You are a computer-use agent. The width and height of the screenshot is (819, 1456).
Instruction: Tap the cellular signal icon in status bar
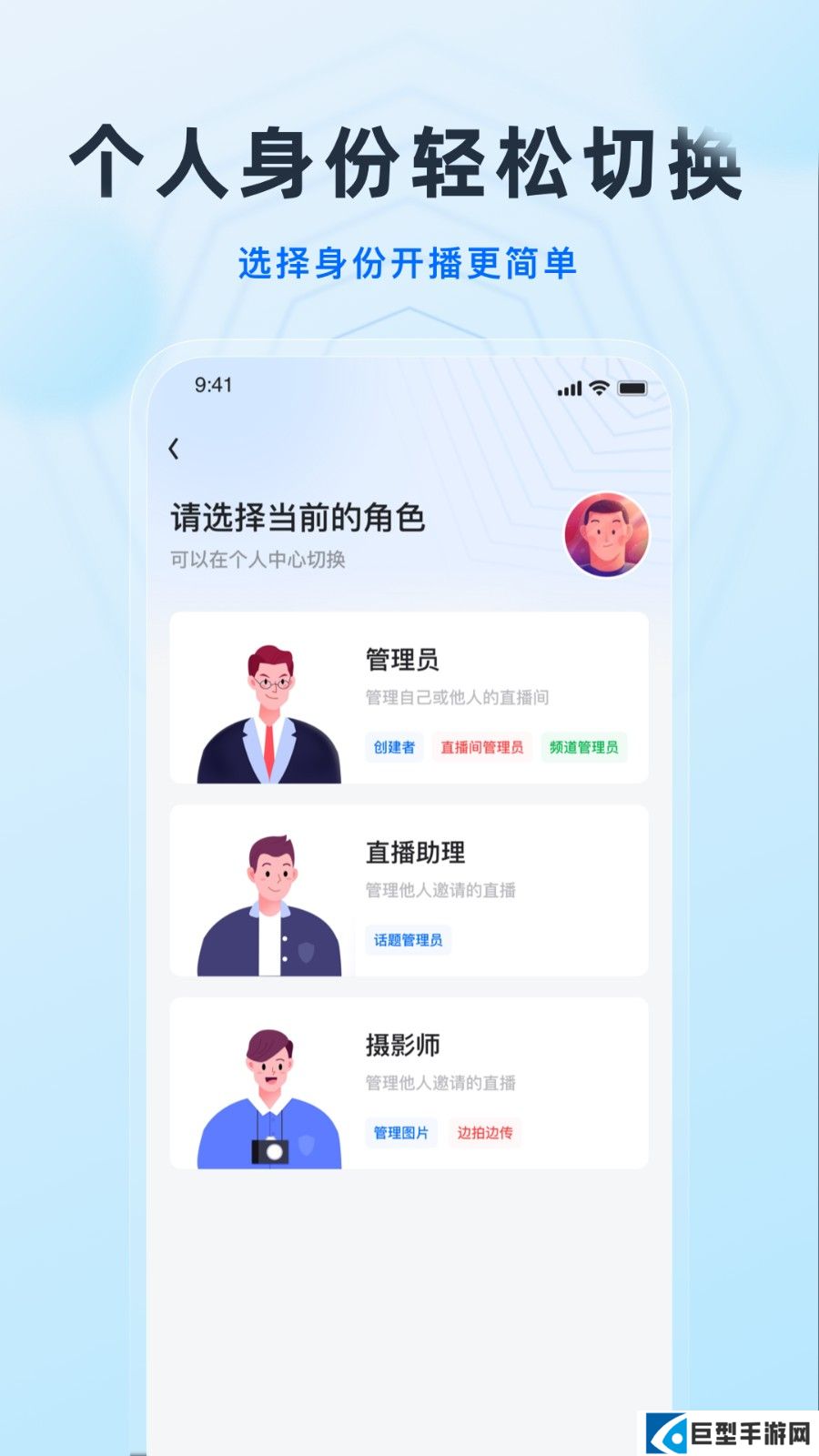pyautogui.click(x=568, y=388)
